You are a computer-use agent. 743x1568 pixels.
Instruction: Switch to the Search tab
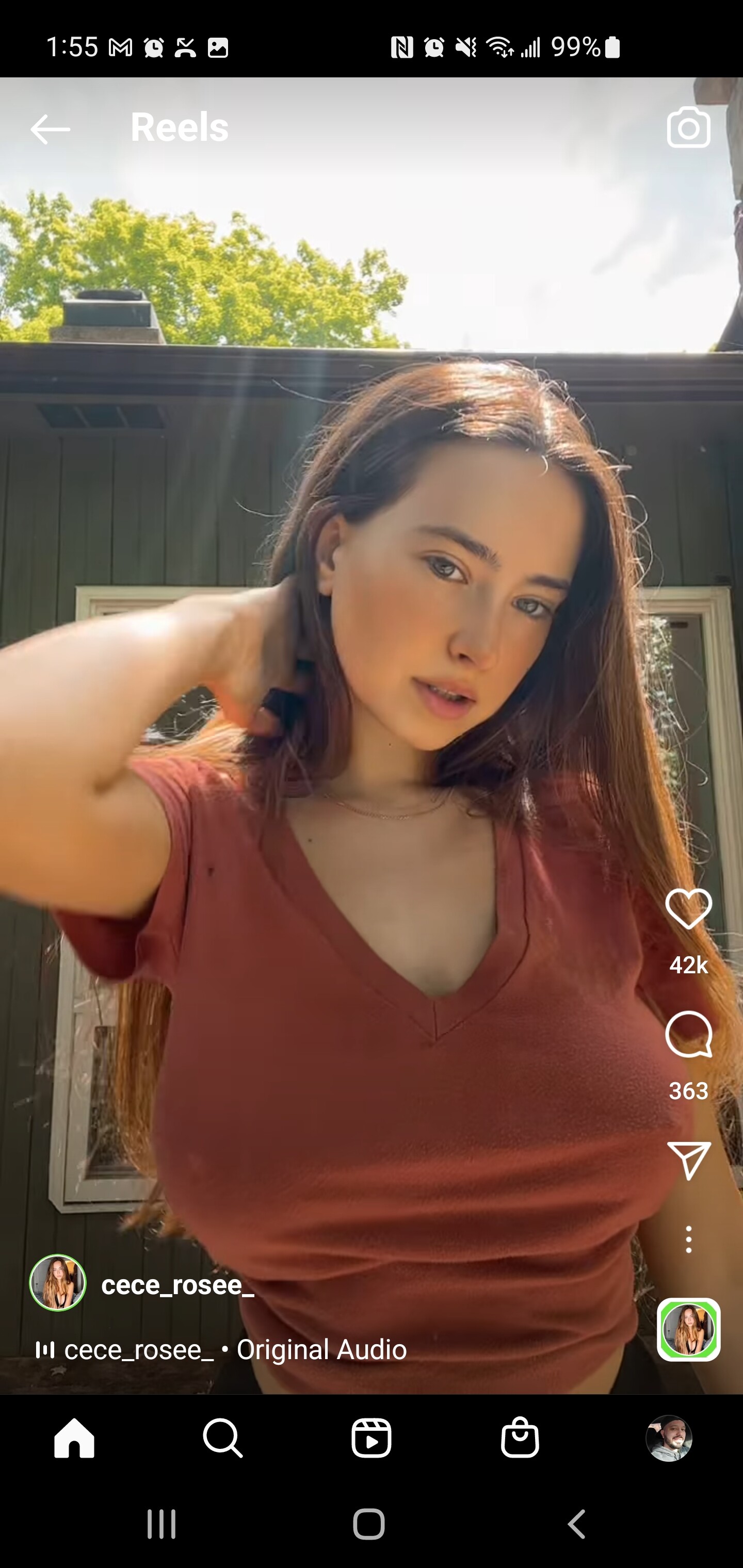tap(223, 1438)
